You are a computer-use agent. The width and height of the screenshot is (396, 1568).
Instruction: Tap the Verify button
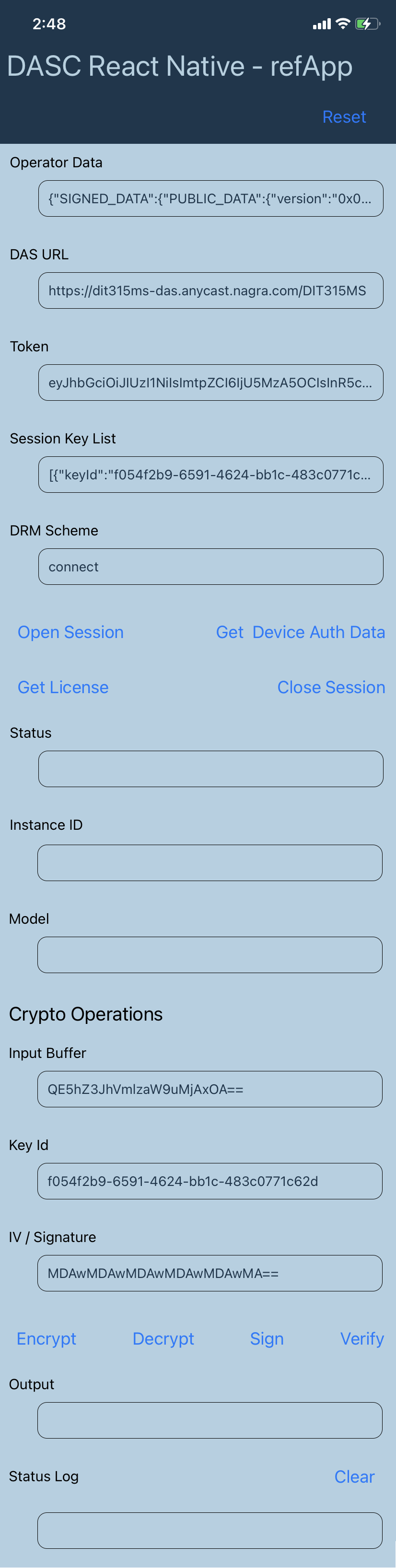[362, 1338]
